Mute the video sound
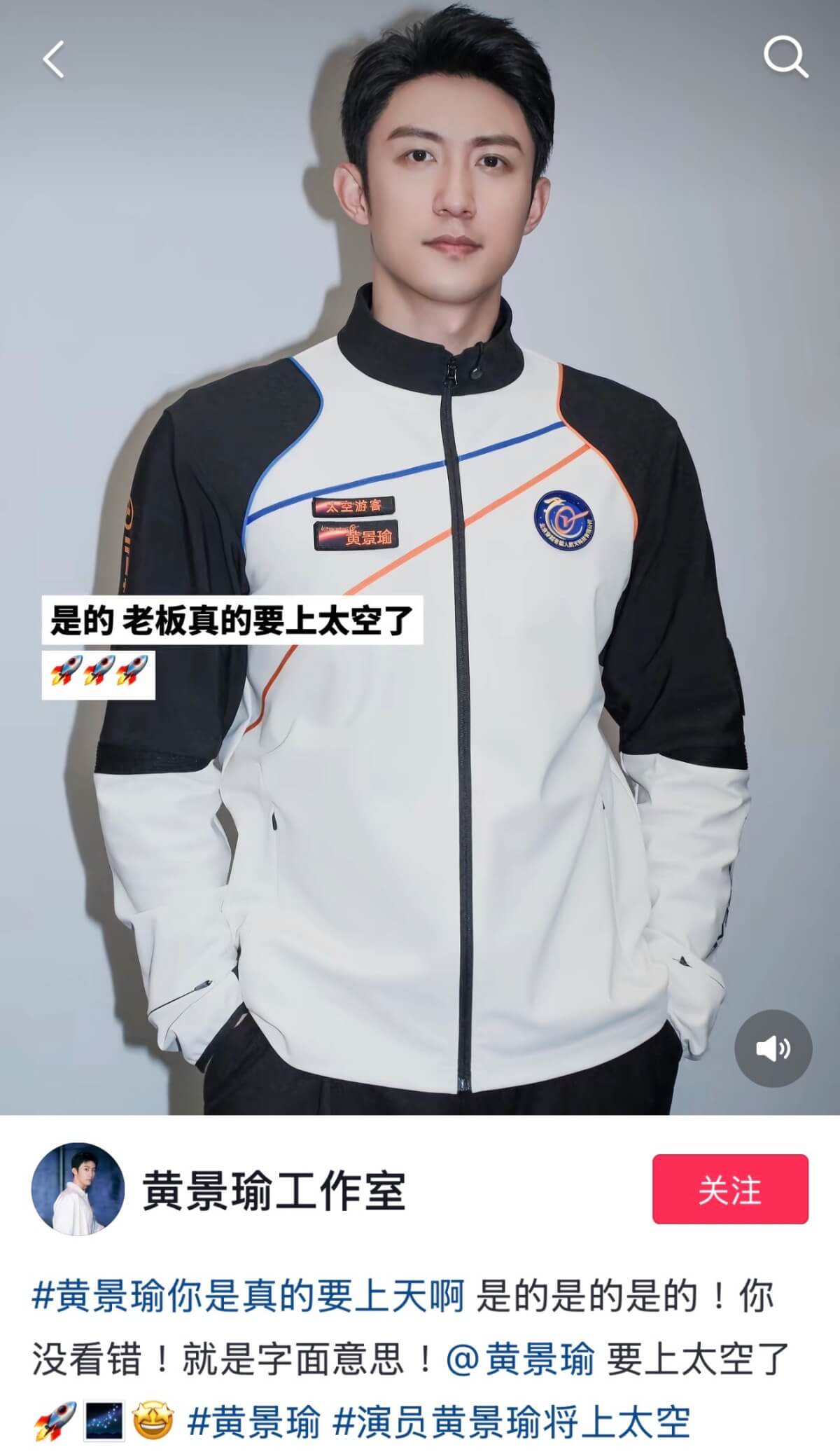Viewport: 840px width, 1454px height. tap(773, 1048)
